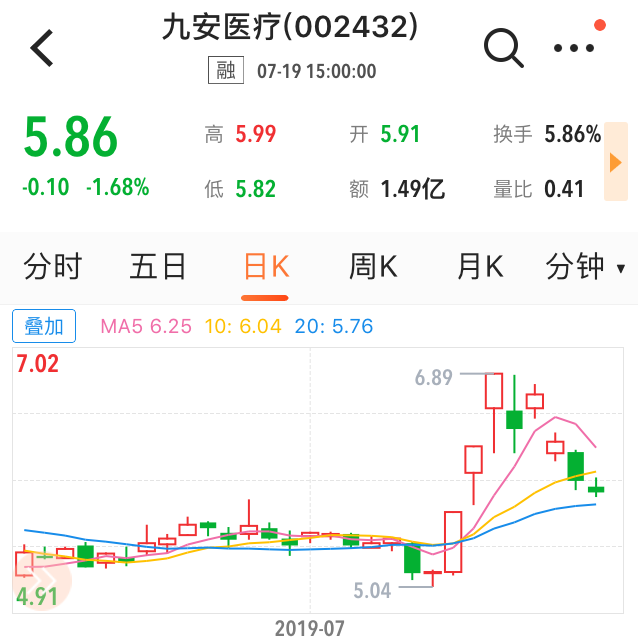The width and height of the screenshot is (638, 641).
Task: Select the 日K chart tab
Action: (265, 267)
